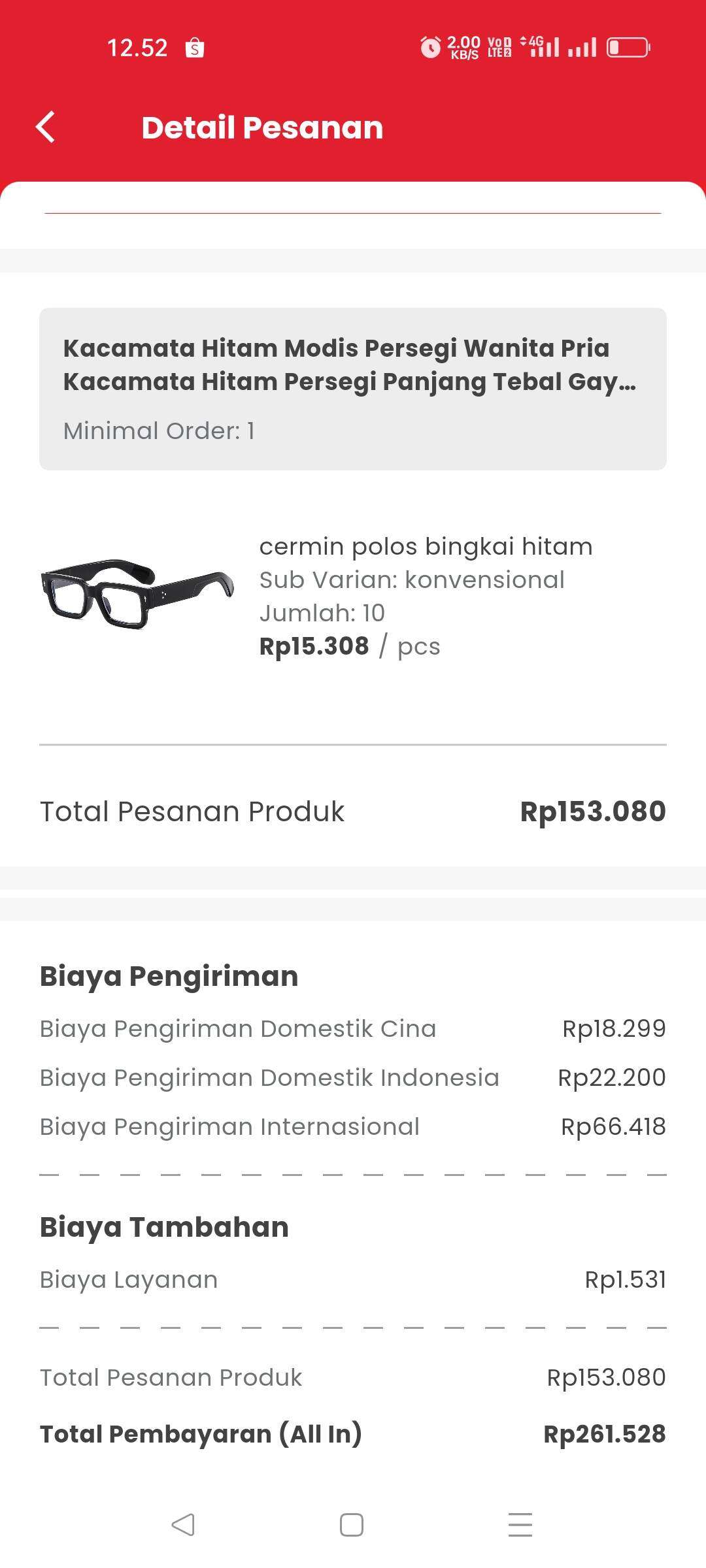
Task: Tap the Biaya Layanan Rp1.531 entry
Action: click(352, 1280)
